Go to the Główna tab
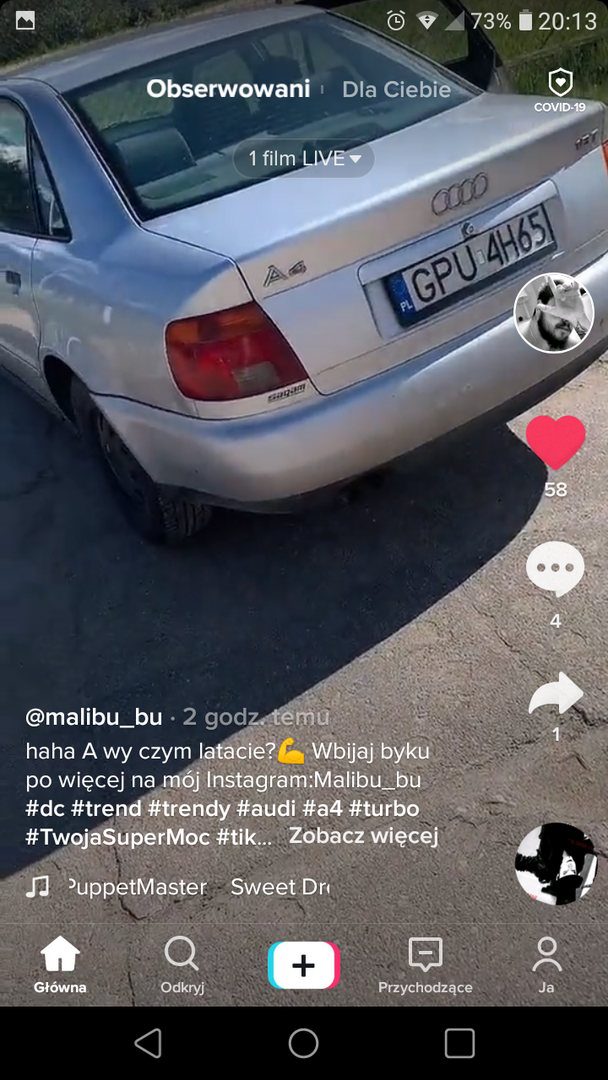 (61, 965)
